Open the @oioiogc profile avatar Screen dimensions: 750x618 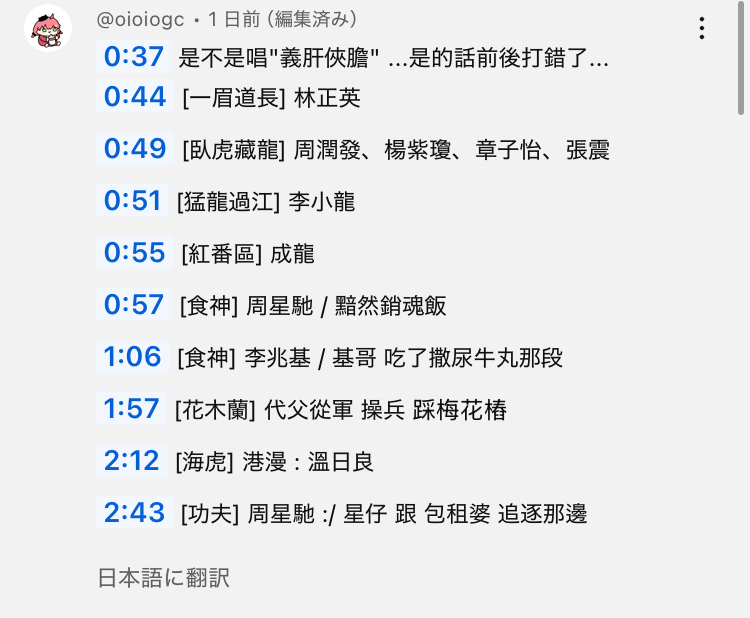tap(48, 29)
